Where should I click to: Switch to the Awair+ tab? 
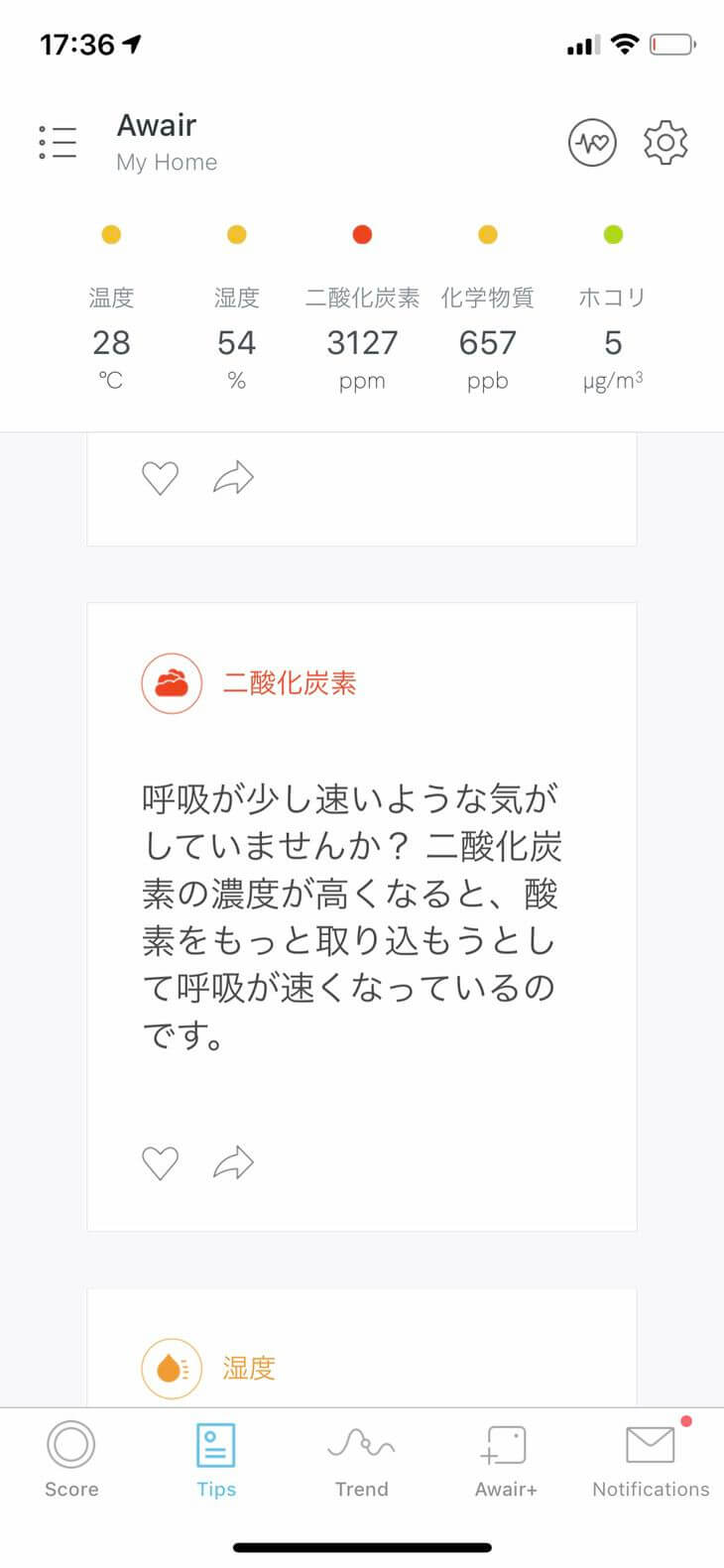click(506, 1460)
